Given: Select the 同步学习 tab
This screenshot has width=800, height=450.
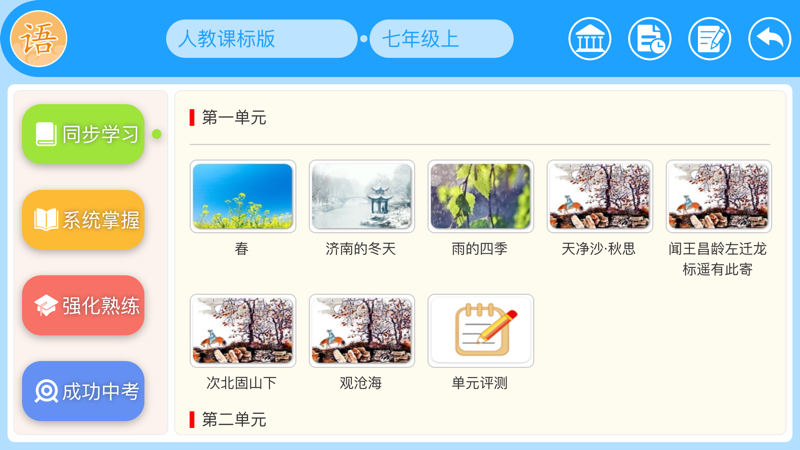Looking at the screenshot, I should (84, 134).
